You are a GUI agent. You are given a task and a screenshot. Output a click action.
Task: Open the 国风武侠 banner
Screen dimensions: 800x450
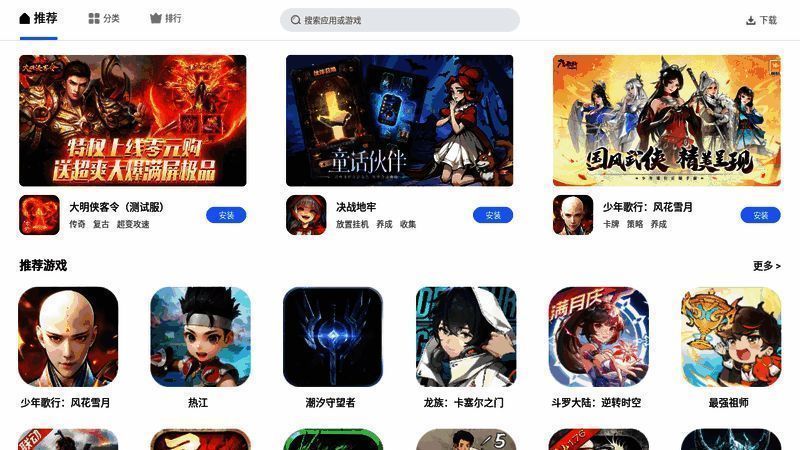[x=667, y=121]
